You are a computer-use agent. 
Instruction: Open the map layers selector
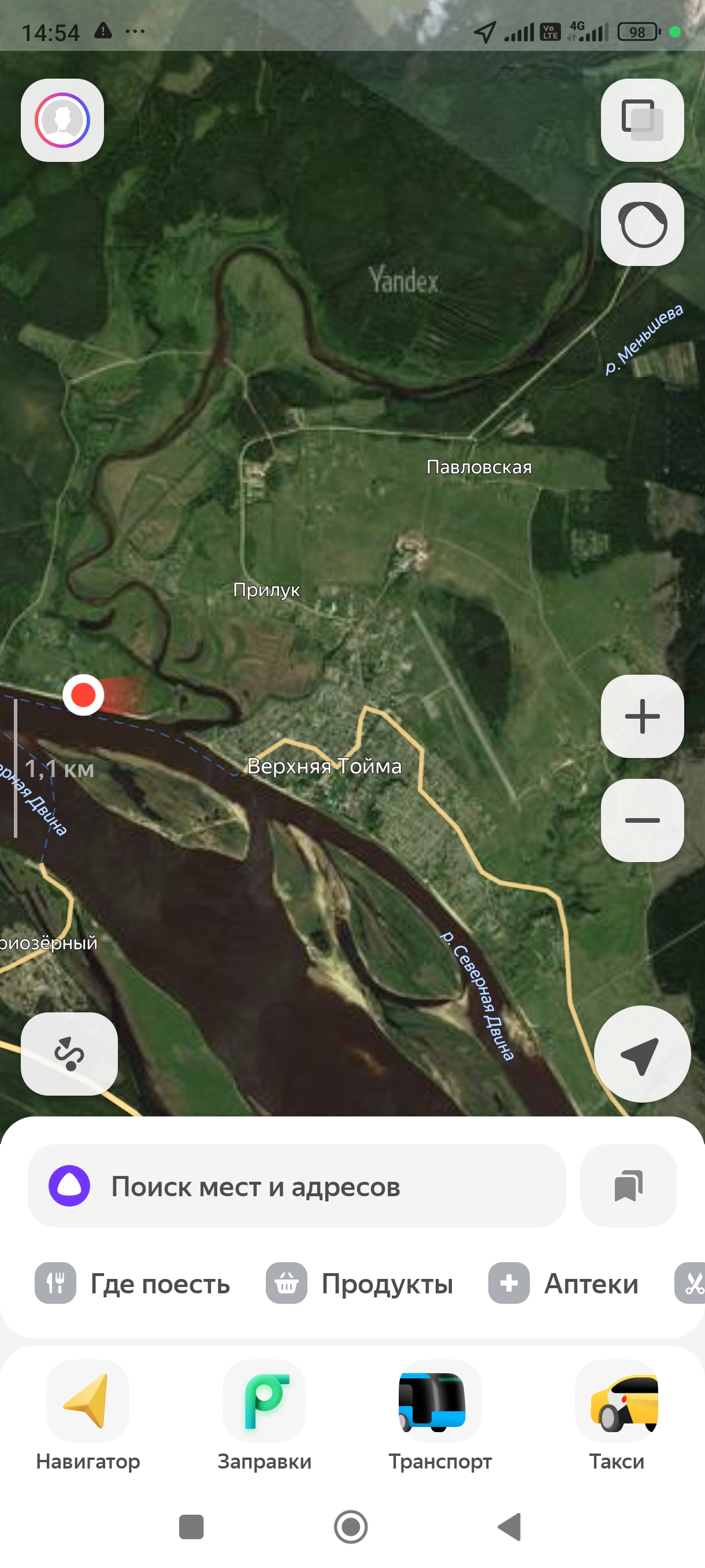642,120
